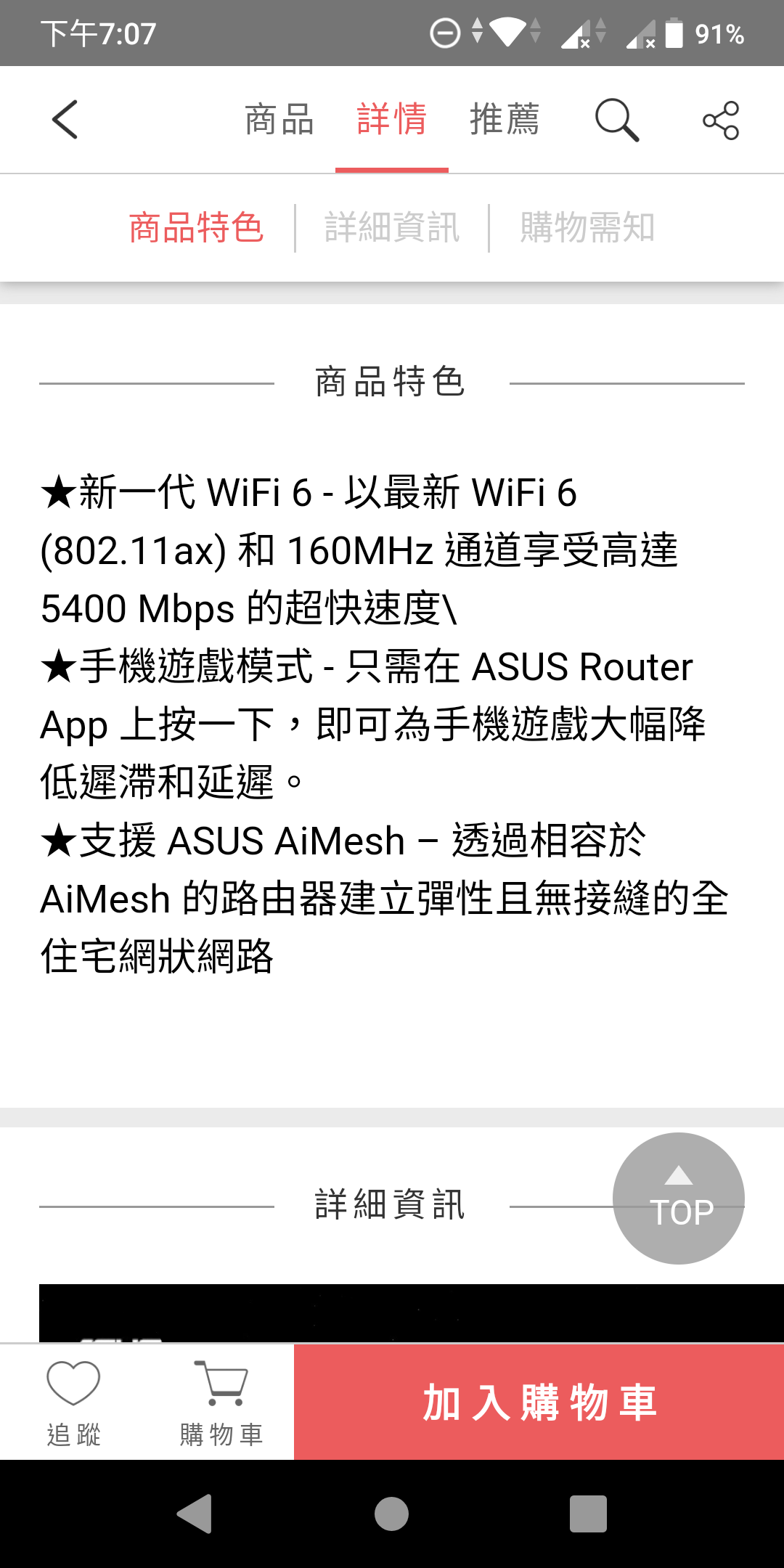Go back using the top-left arrow

pyautogui.click(x=65, y=120)
